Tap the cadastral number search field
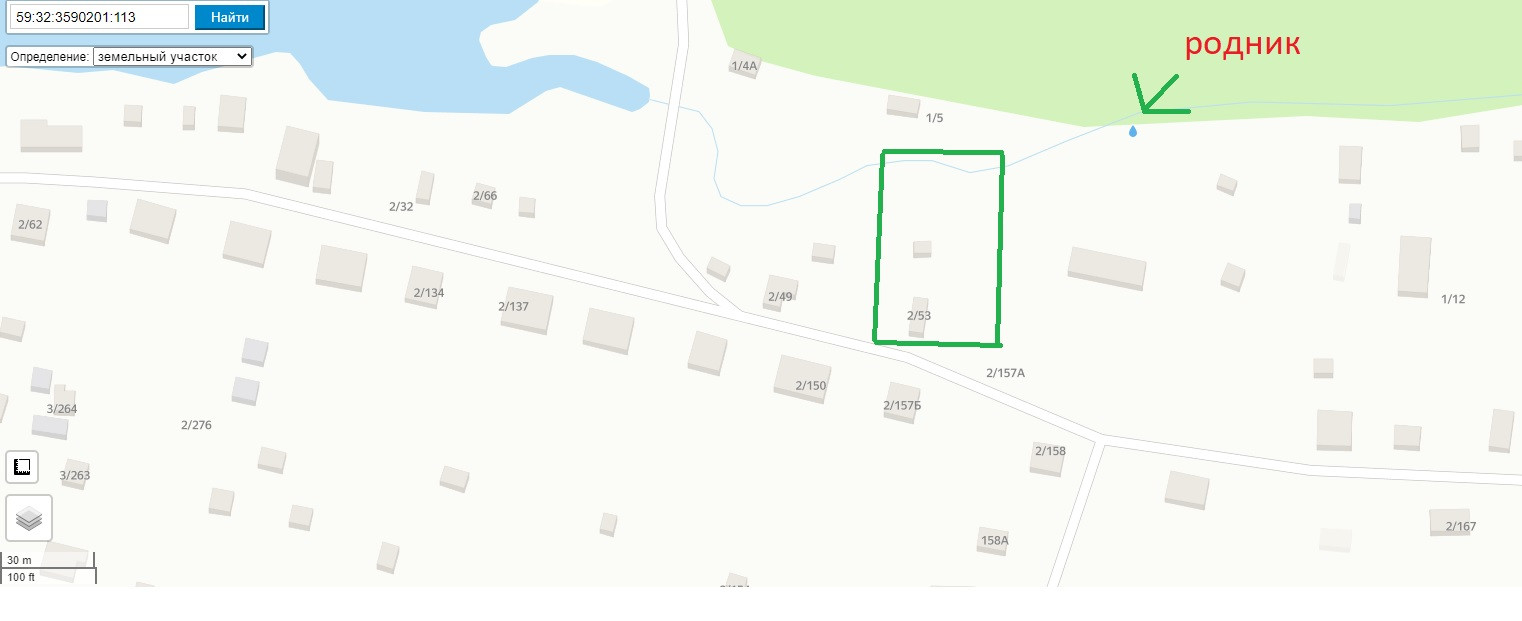The height and width of the screenshot is (621, 1522). point(98,17)
